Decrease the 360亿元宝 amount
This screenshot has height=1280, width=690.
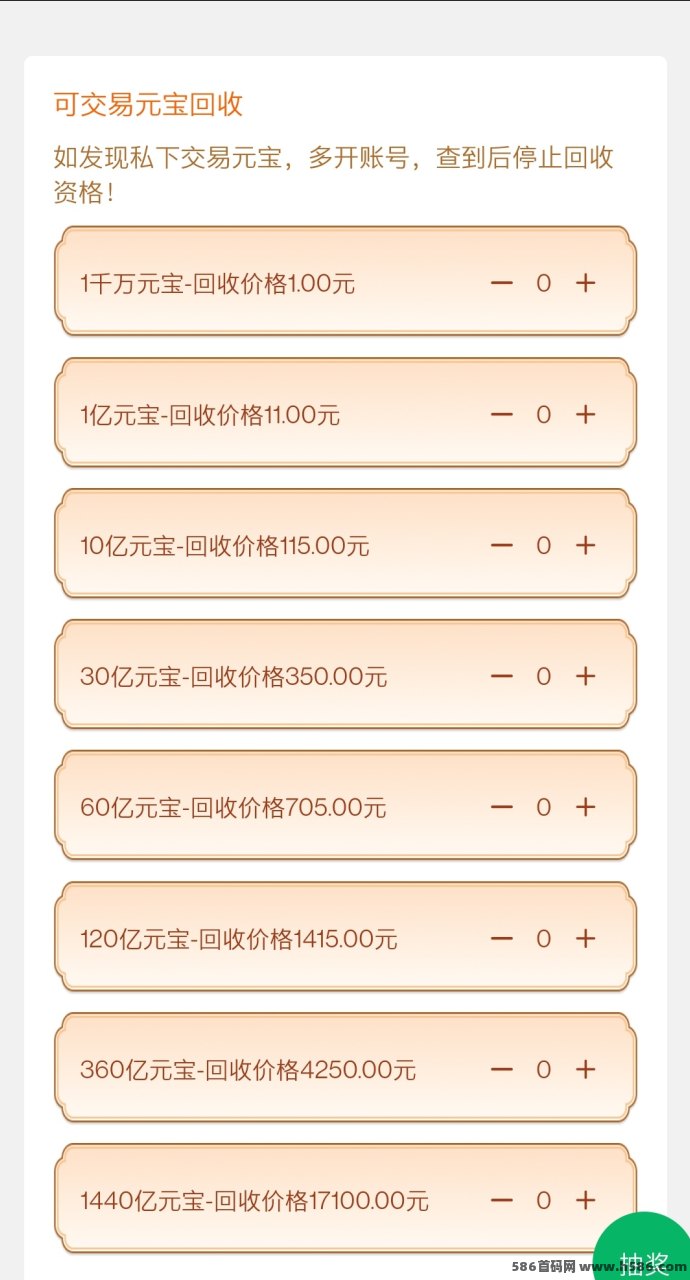click(502, 1069)
